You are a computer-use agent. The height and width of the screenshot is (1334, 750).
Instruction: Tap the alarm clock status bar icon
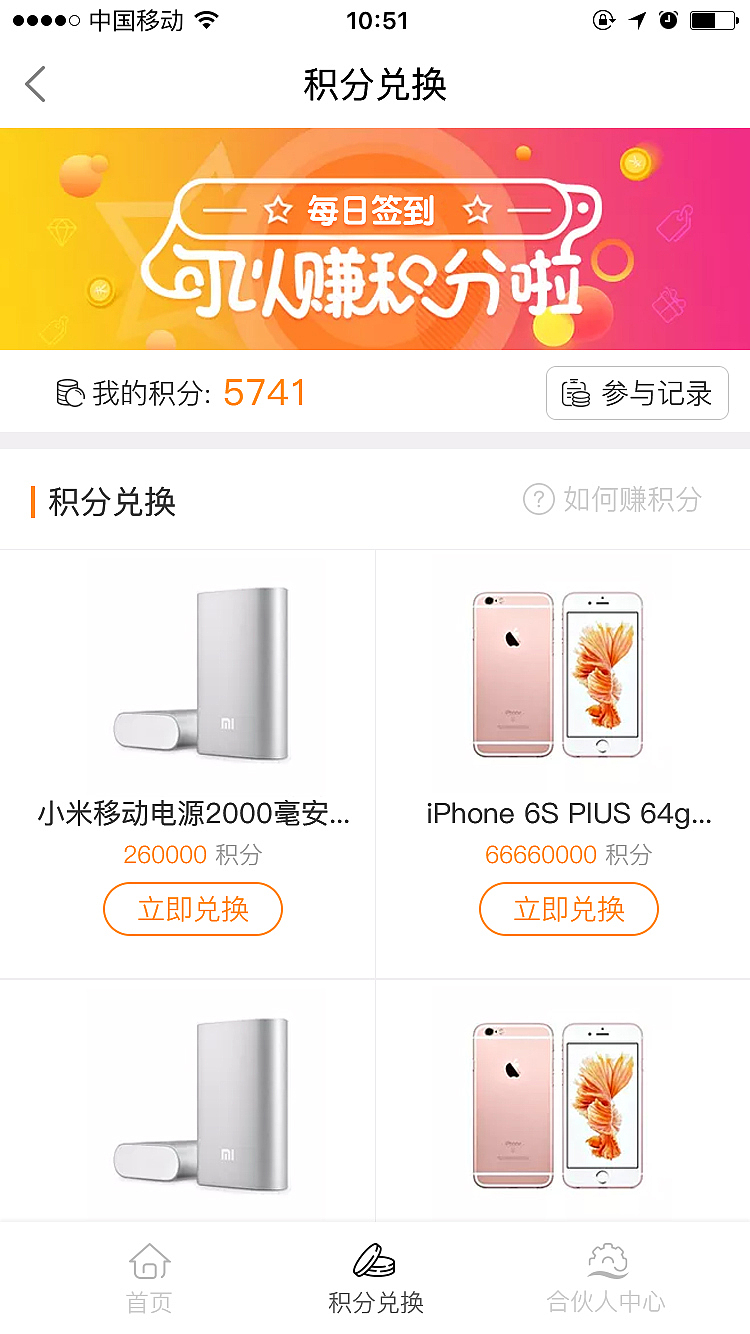(669, 19)
